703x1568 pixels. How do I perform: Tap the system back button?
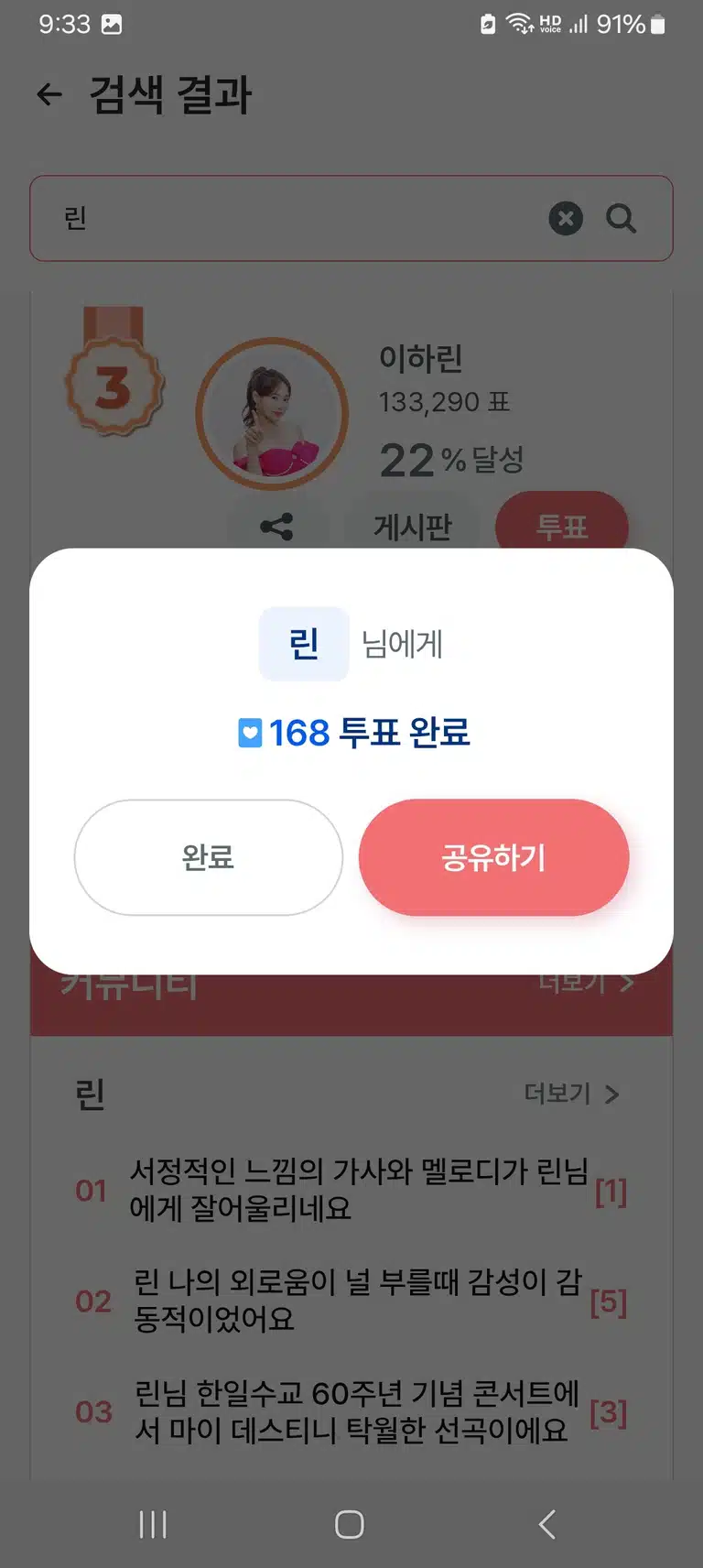point(547,1524)
